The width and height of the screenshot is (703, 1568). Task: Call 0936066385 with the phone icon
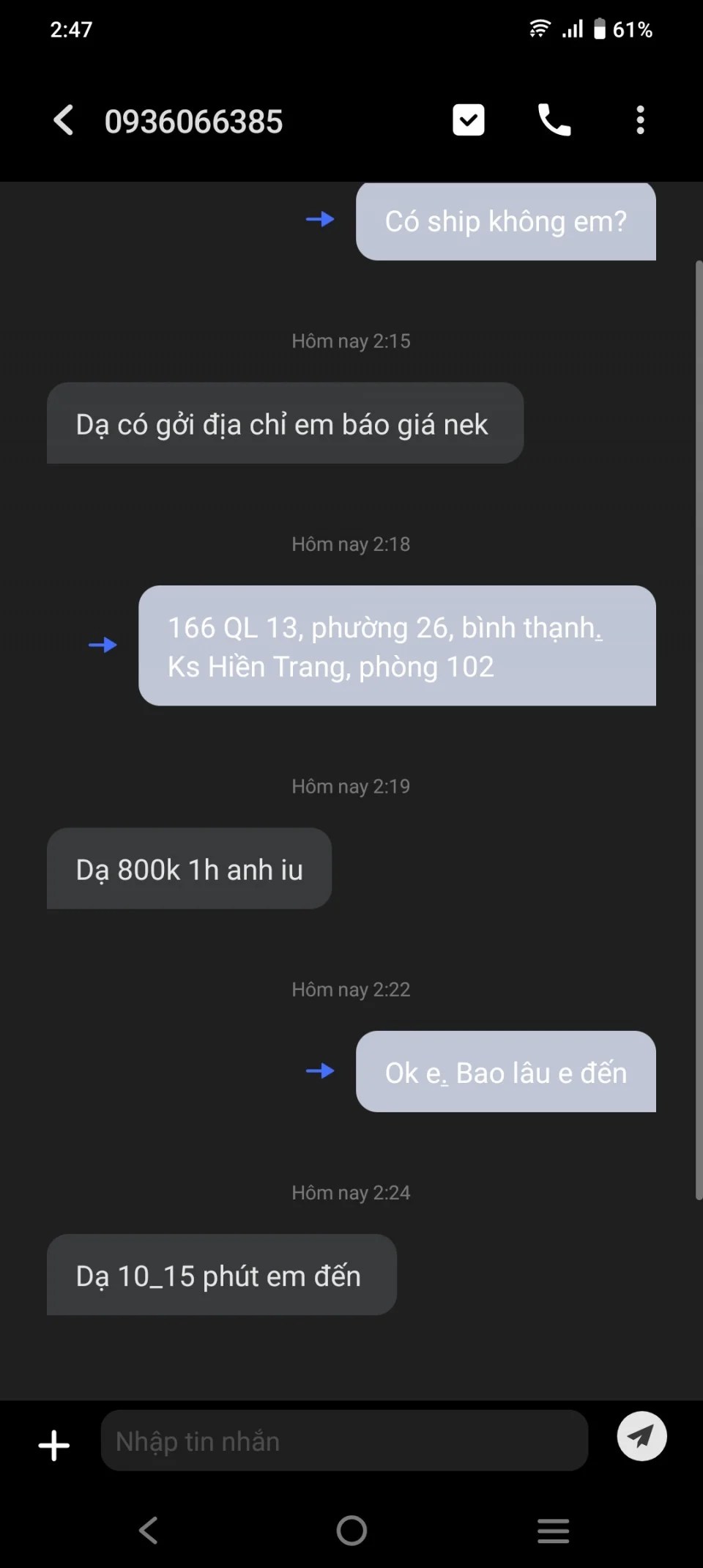pos(554,120)
